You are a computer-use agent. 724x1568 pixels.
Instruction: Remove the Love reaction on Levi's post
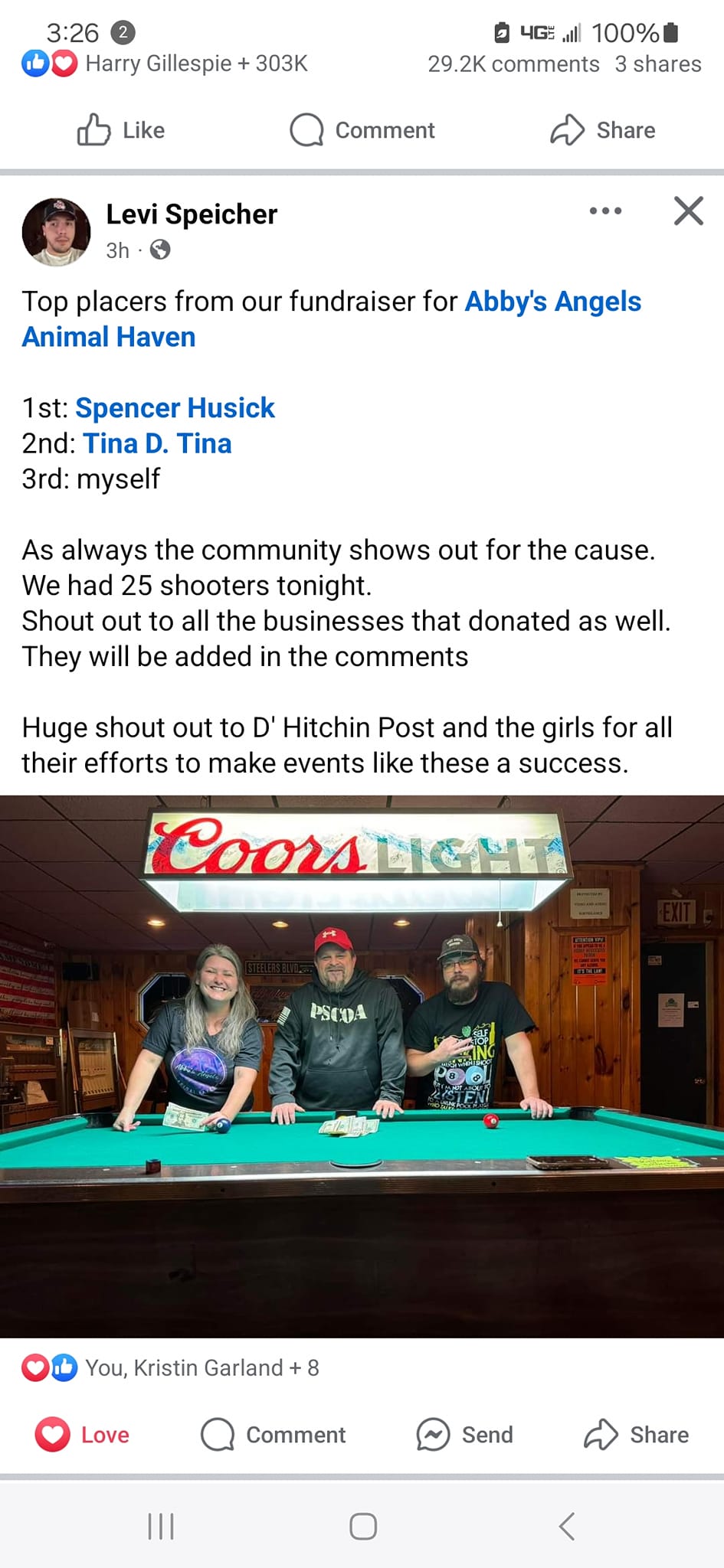(83, 1434)
